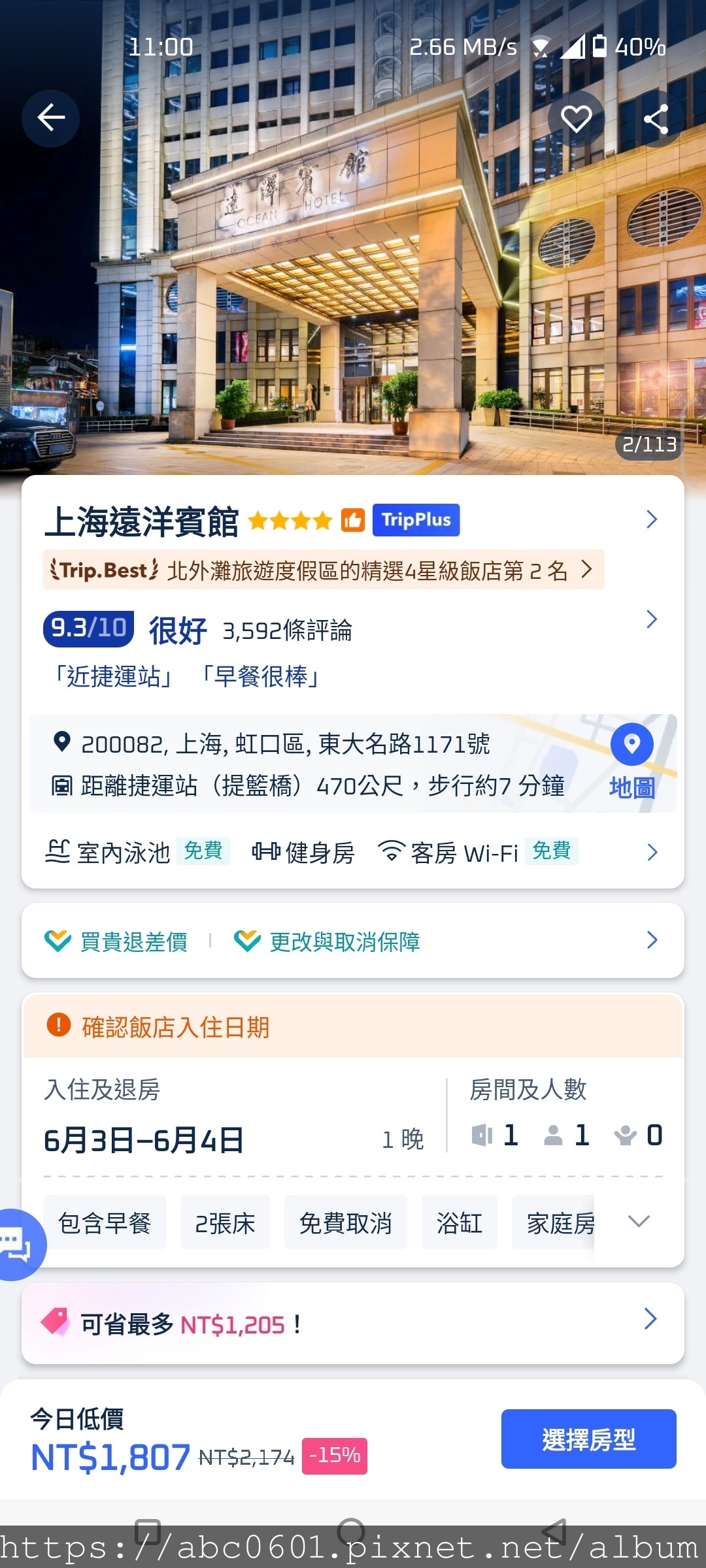Open savings offer up to NT$1,205
This screenshot has height=1568, width=706.
353,1324
